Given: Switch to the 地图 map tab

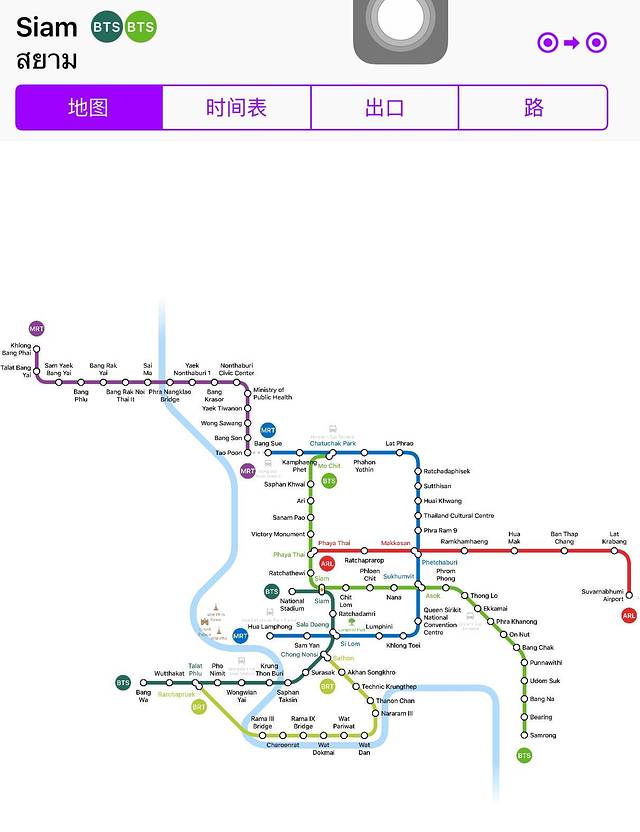Looking at the screenshot, I should (89, 108).
